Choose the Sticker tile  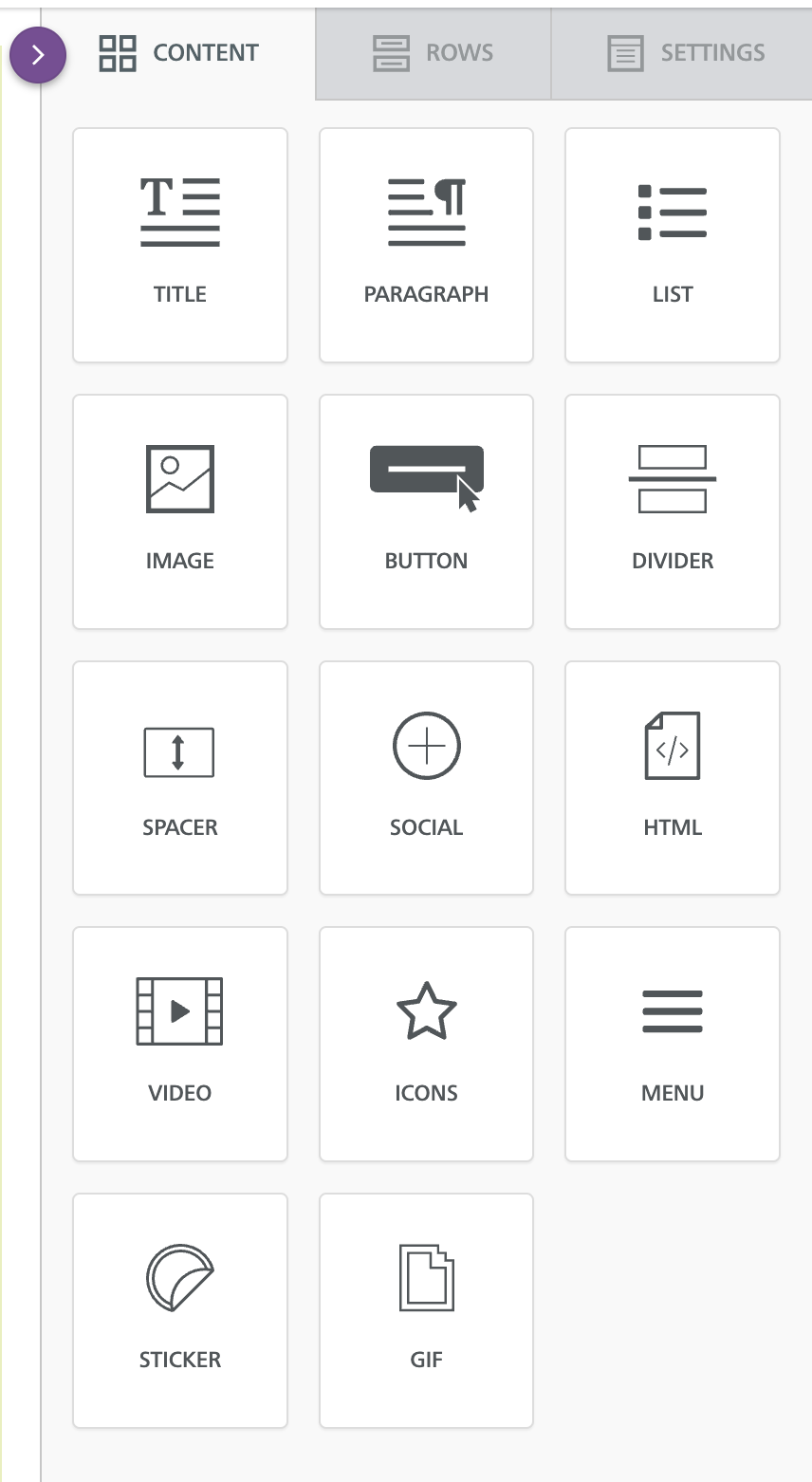(180, 1310)
